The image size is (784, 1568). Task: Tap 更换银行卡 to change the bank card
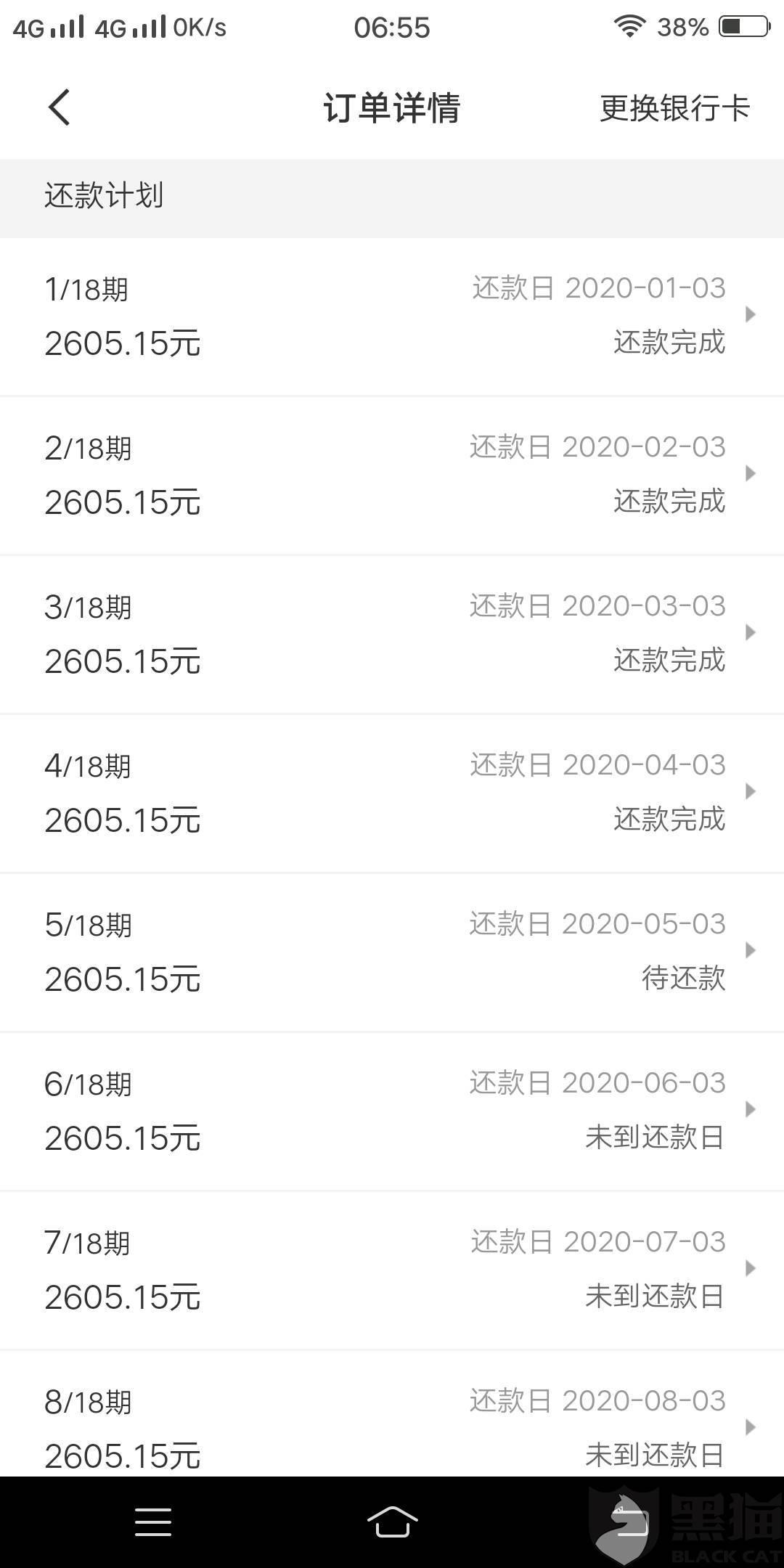pos(674,108)
